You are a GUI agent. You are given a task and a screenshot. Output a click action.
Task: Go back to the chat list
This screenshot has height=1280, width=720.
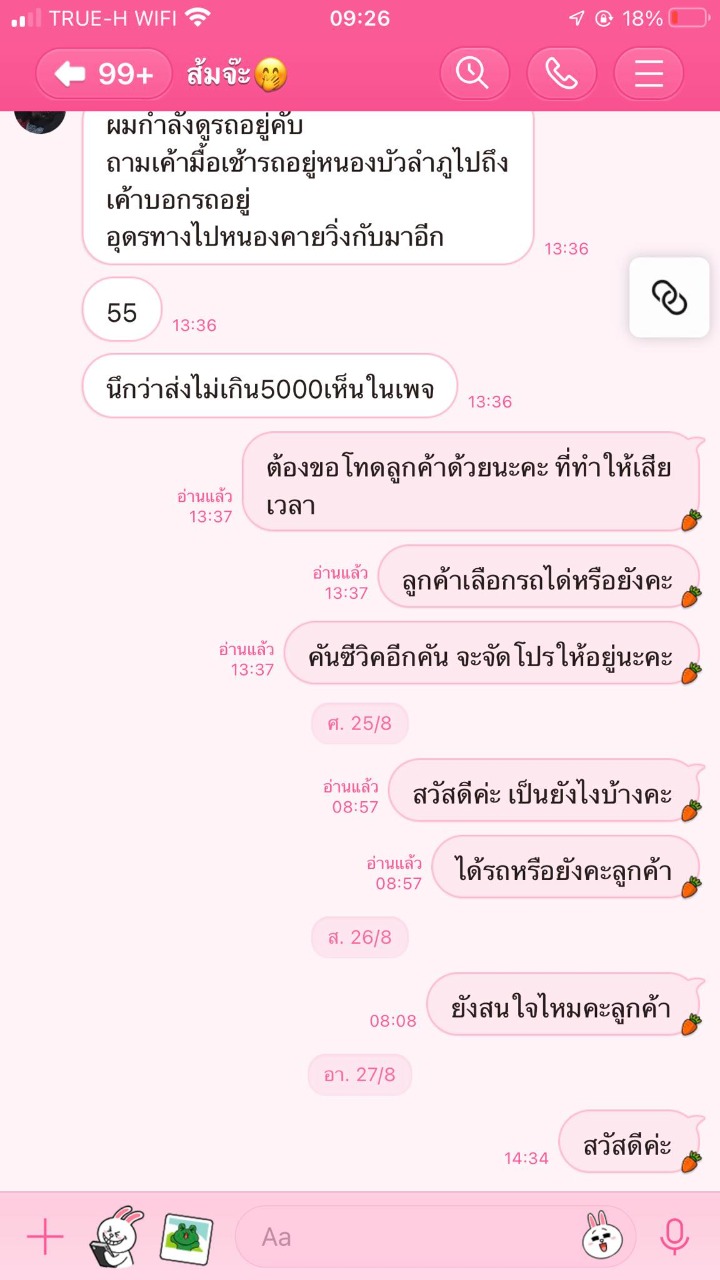point(104,74)
